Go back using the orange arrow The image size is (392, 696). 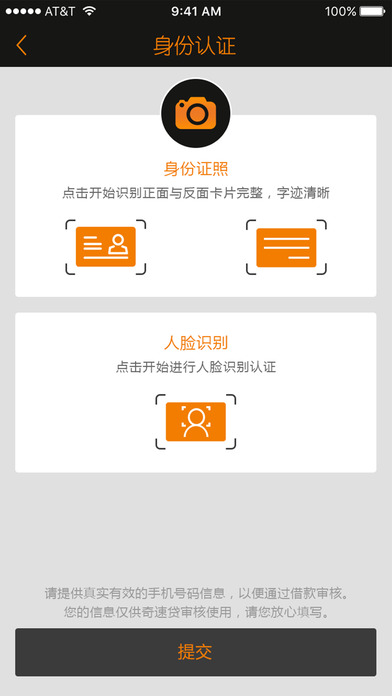tap(21, 45)
